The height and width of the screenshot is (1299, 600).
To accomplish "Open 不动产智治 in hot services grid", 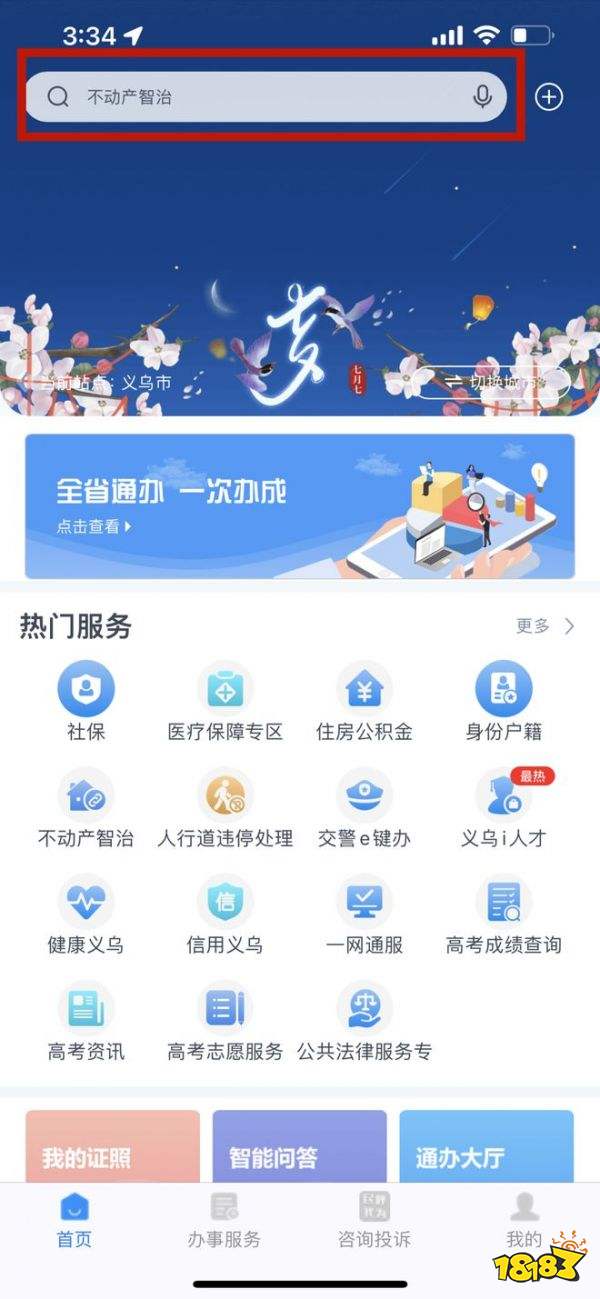I will [x=86, y=808].
